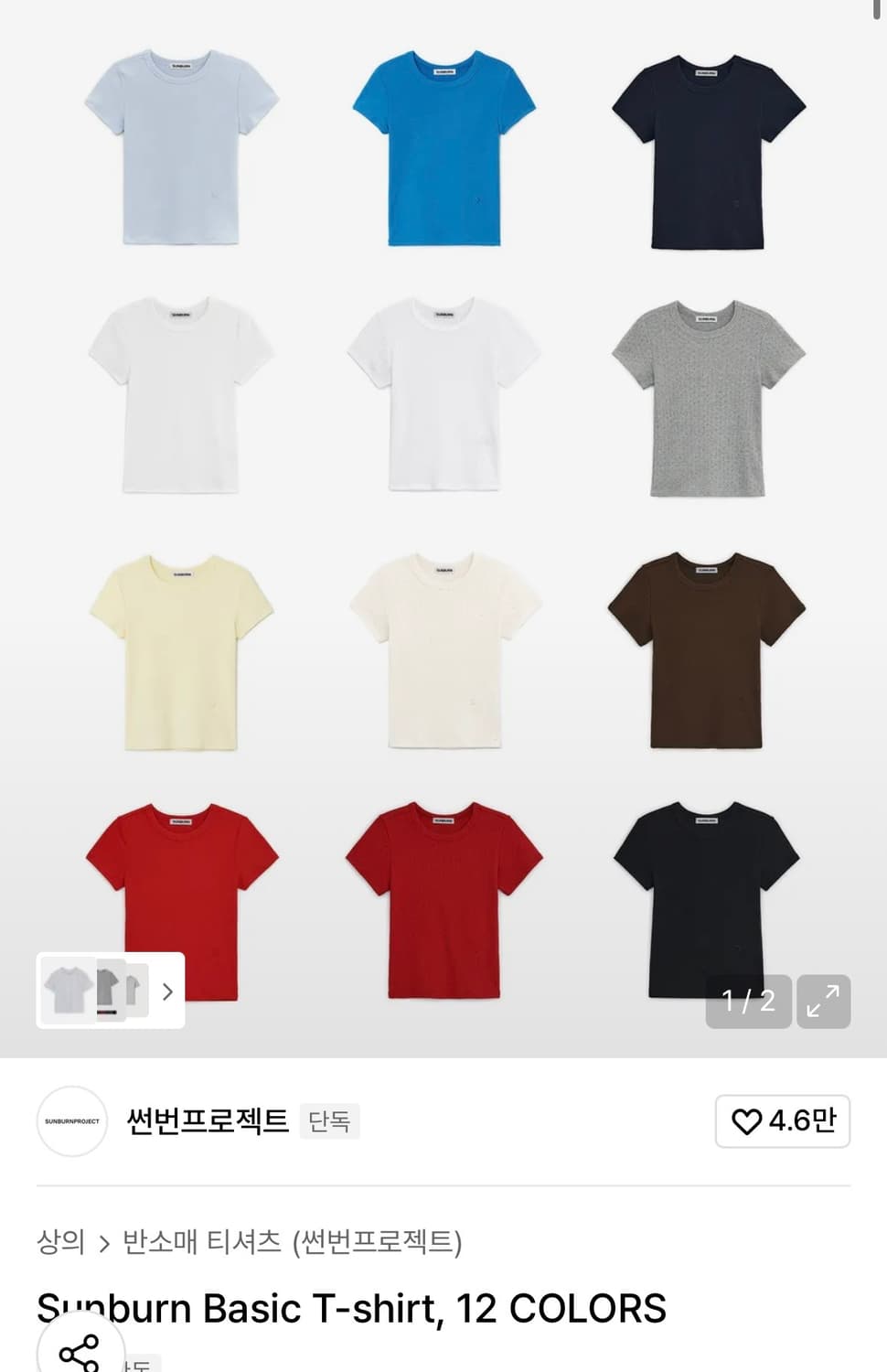Click the brand name 썬번프로젝트
The height and width of the screenshot is (1372, 887).
click(x=206, y=1120)
